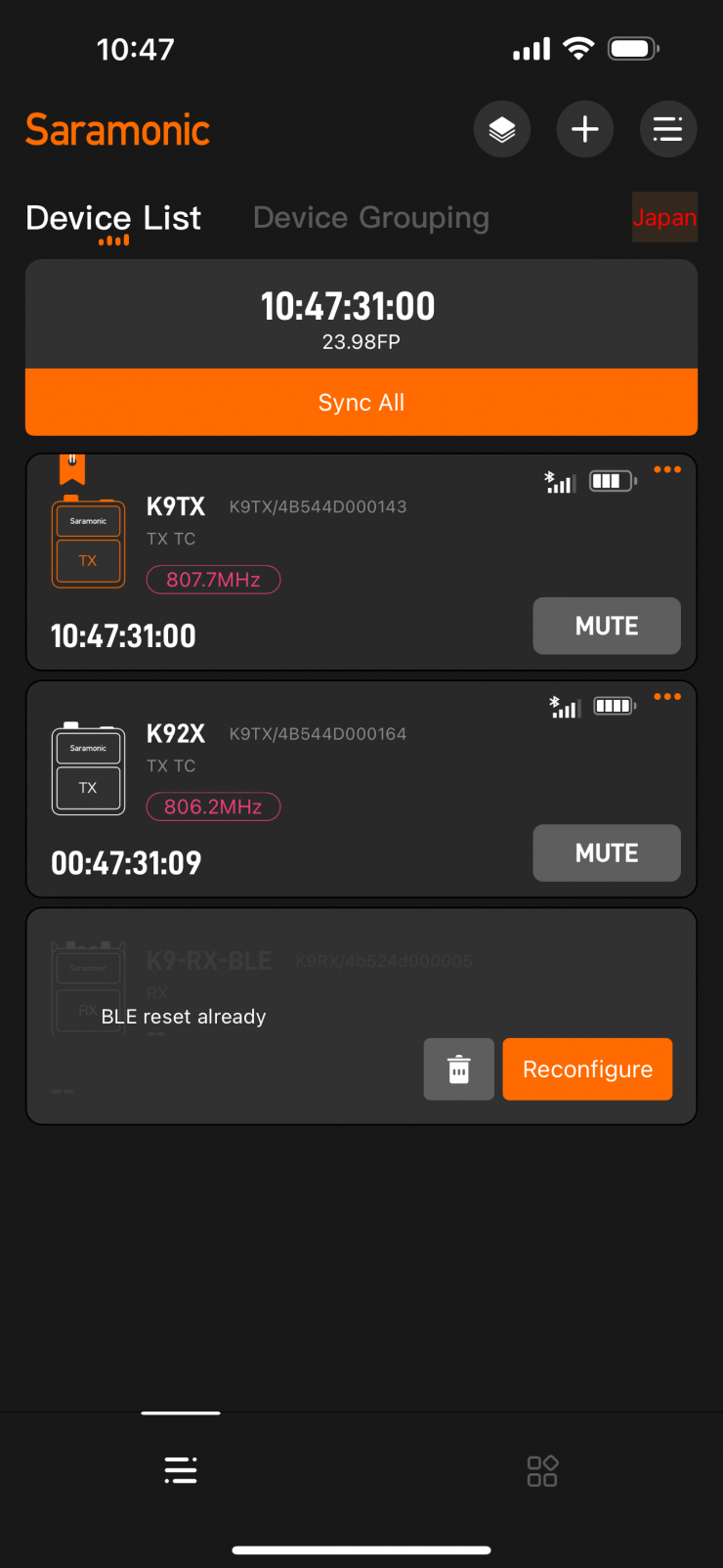Open more options for K92X
Image resolution: width=723 pixels, height=1568 pixels.
pos(667,697)
